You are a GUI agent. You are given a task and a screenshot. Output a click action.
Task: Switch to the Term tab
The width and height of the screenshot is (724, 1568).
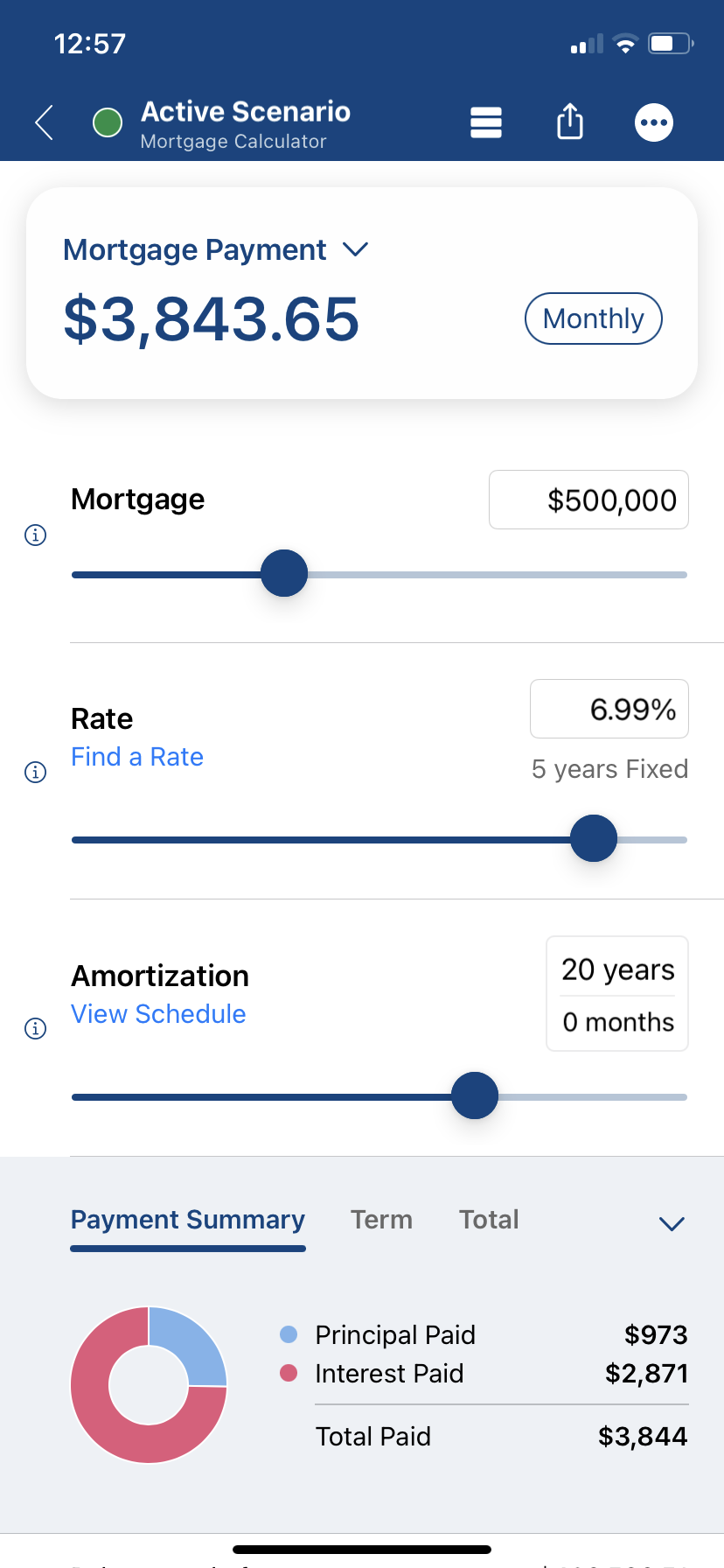pyautogui.click(x=381, y=1220)
